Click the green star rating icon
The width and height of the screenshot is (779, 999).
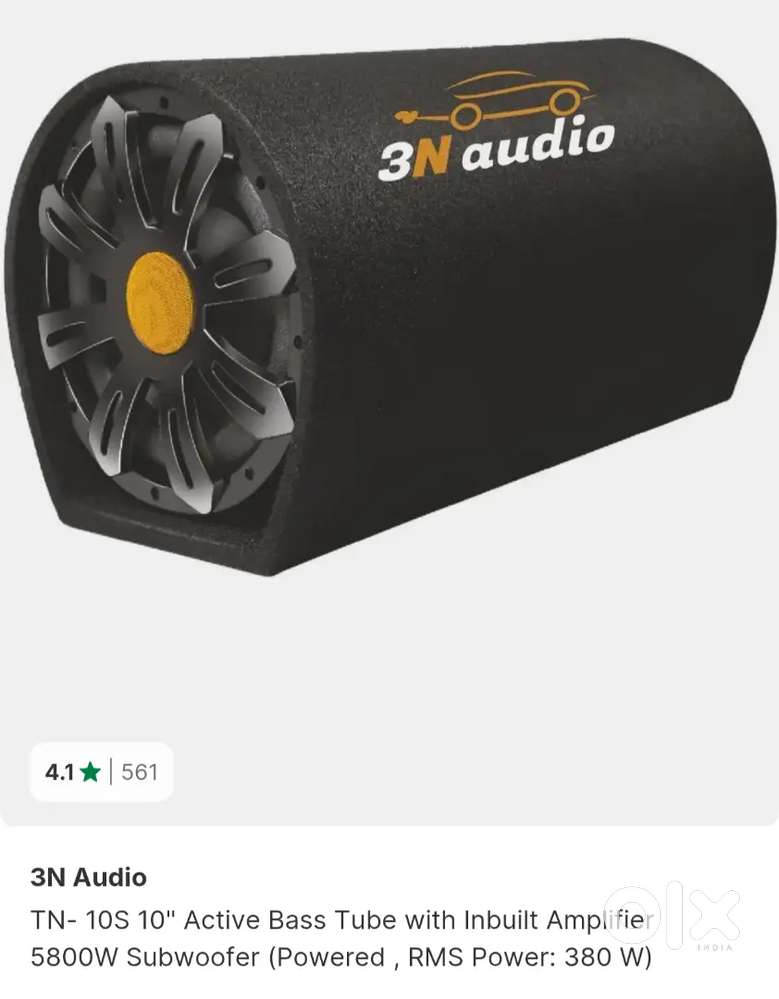tap(88, 771)
